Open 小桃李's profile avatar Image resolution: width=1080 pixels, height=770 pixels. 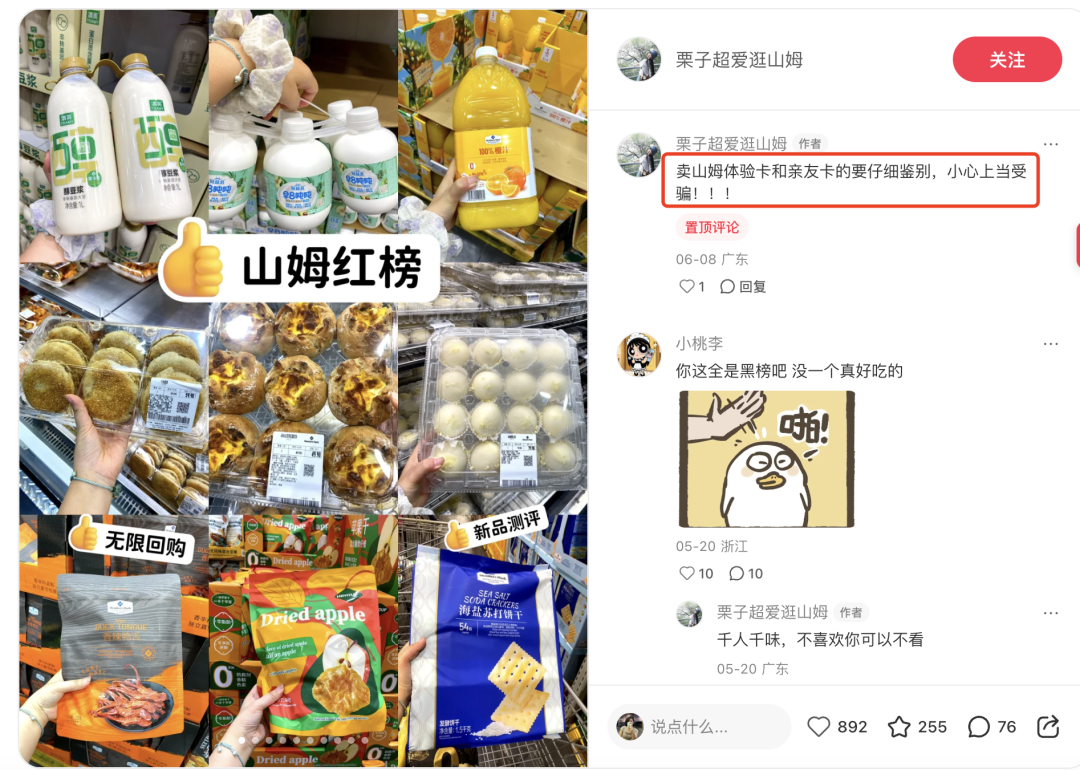click(x=639, y=354)
